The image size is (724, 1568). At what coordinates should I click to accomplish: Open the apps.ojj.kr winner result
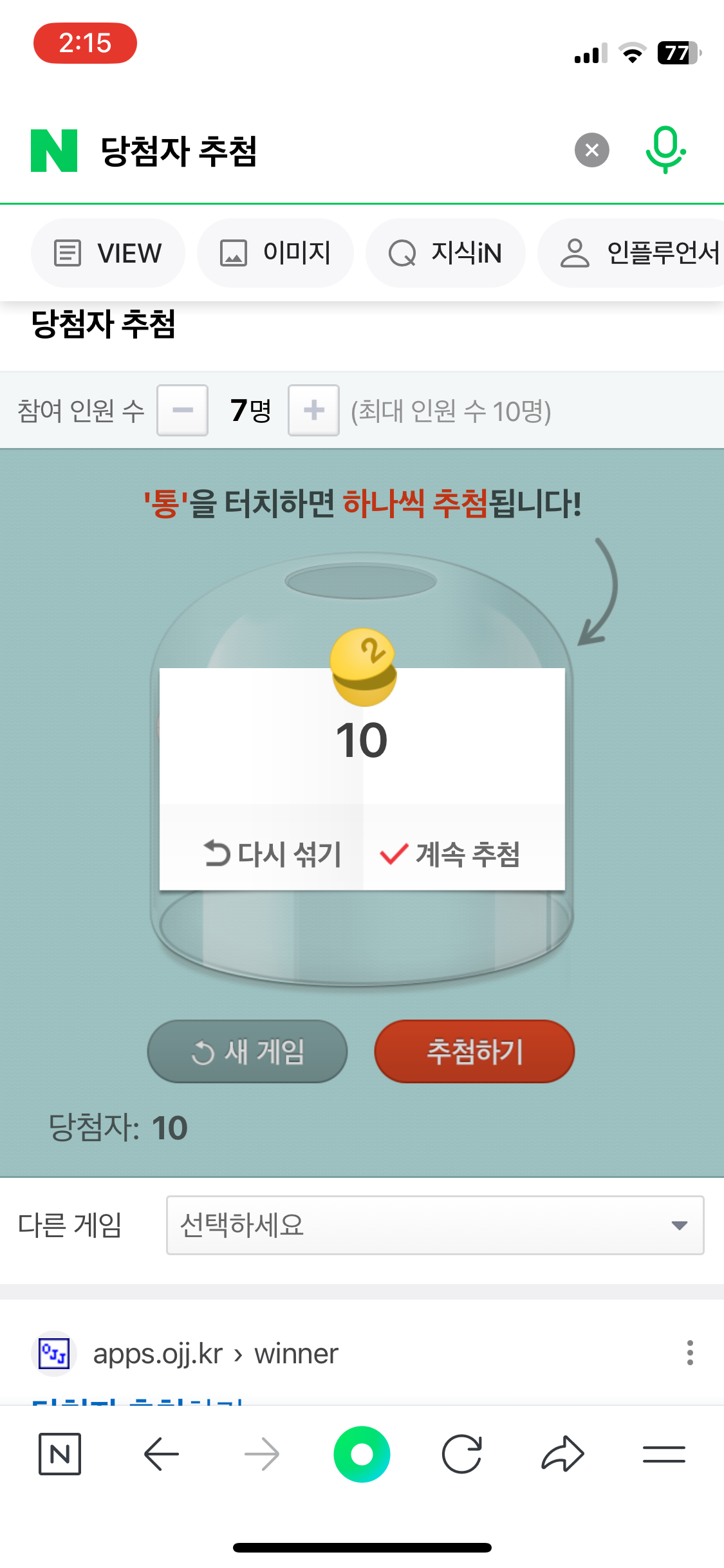[216, 1354]
